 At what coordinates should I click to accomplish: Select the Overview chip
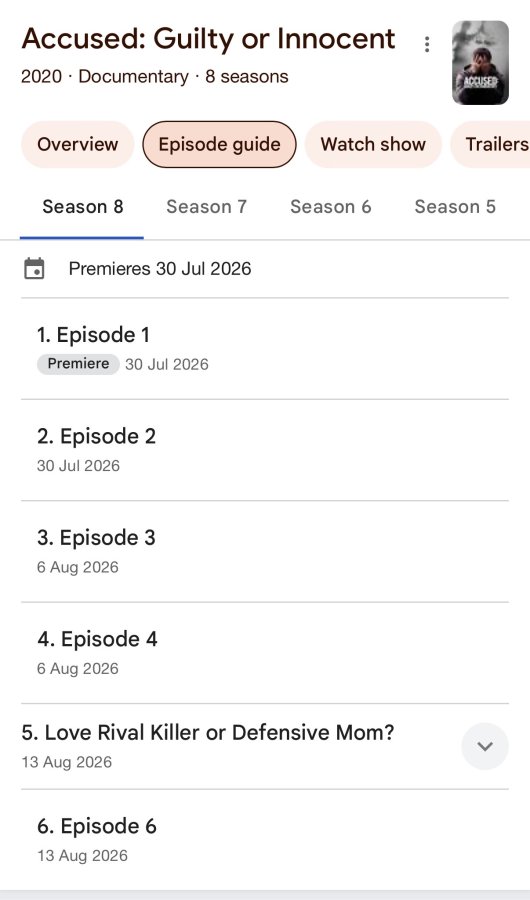pos(78,144)
